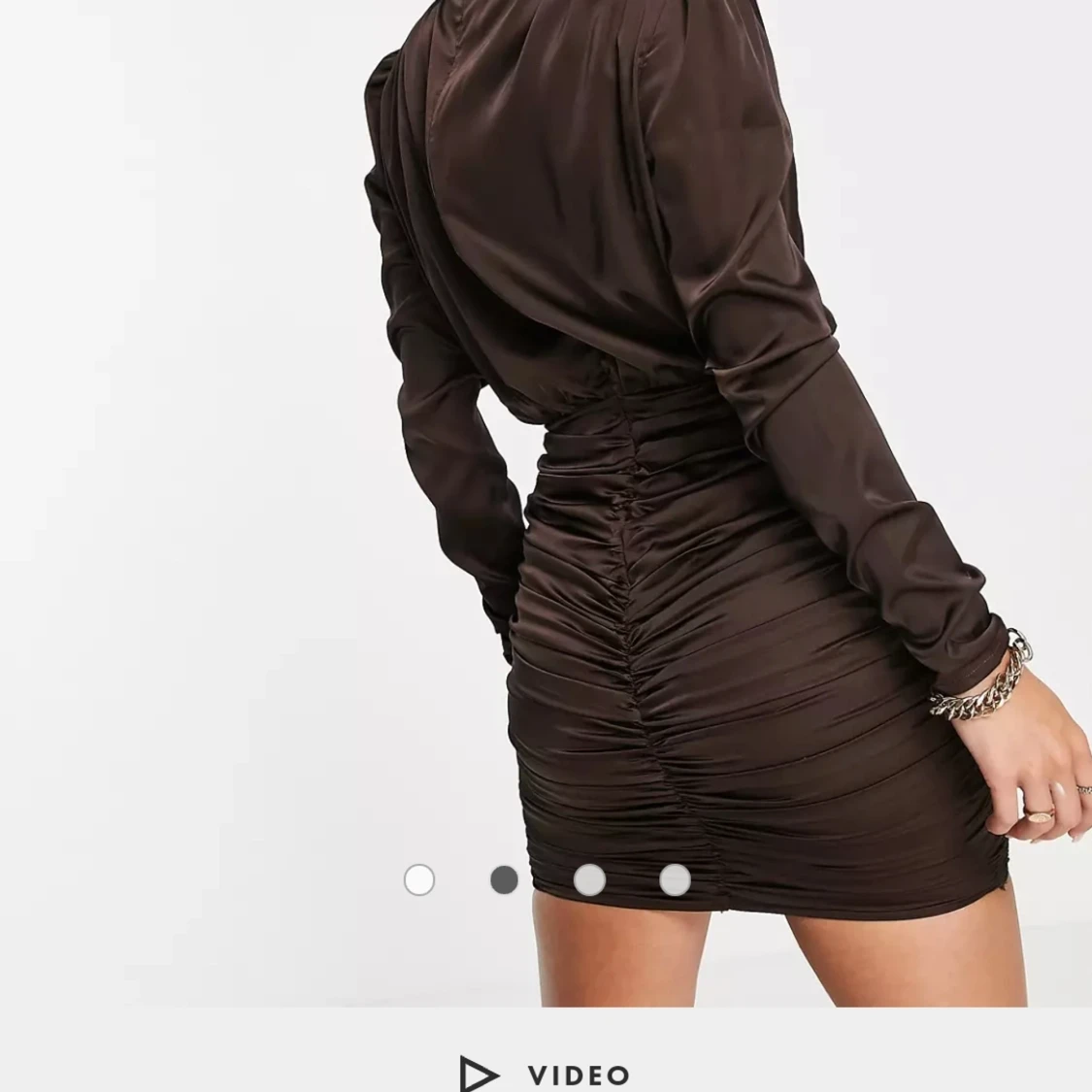The height and width of the screenshot is (1092, 1092).
Task: Select the third carousel page dot
Action: pos(589,880)
